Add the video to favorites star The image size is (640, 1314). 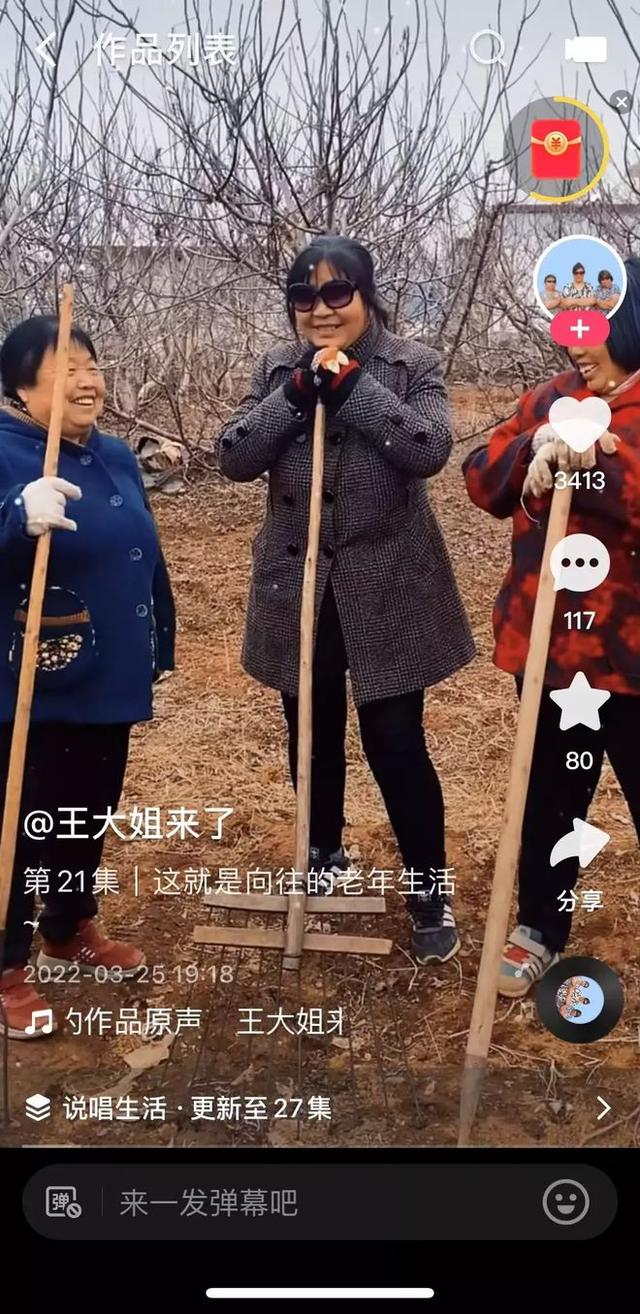(579, 703)
